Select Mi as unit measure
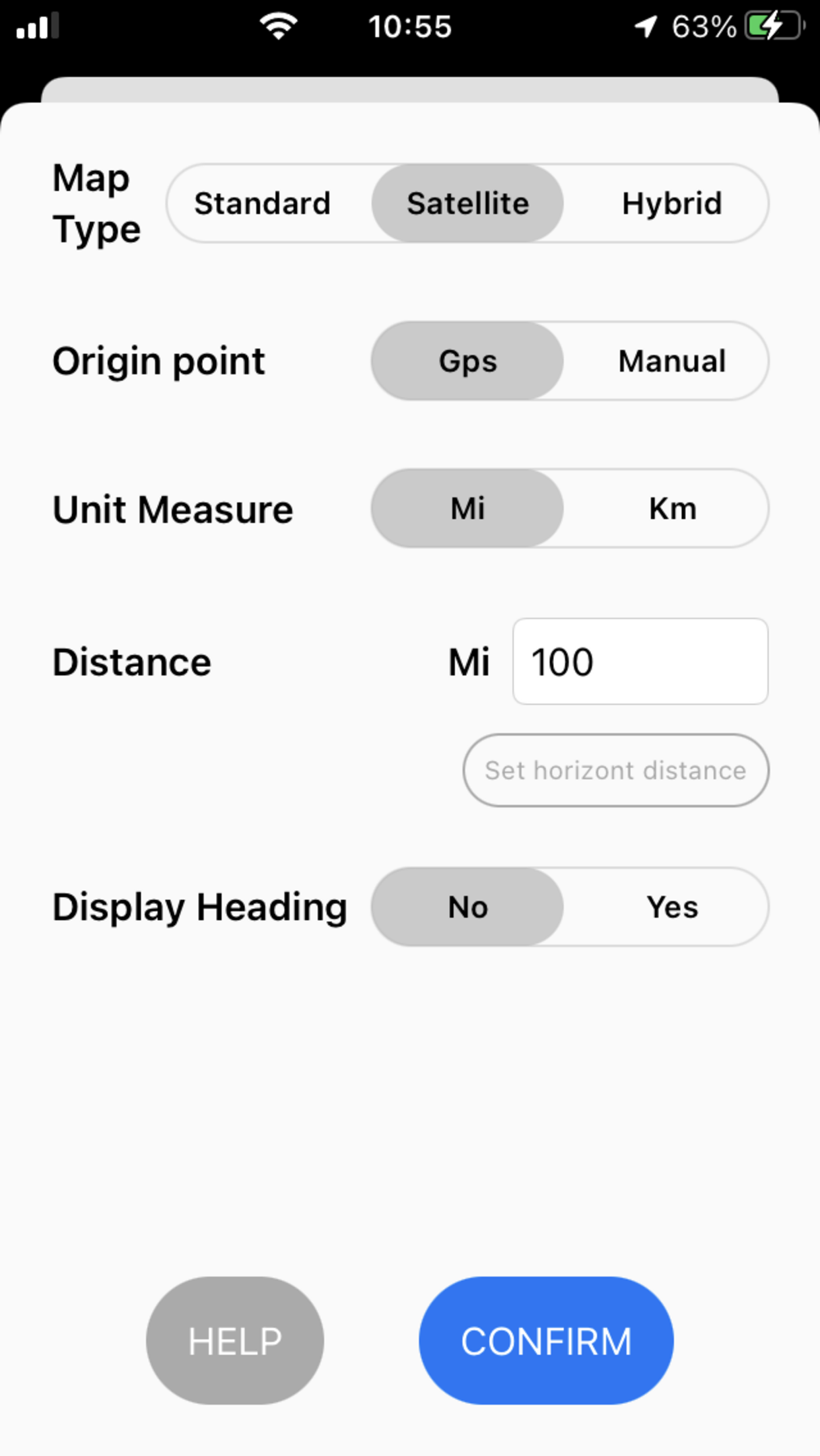Viewport: 820px width, 1456px height. tap(467, 508)
